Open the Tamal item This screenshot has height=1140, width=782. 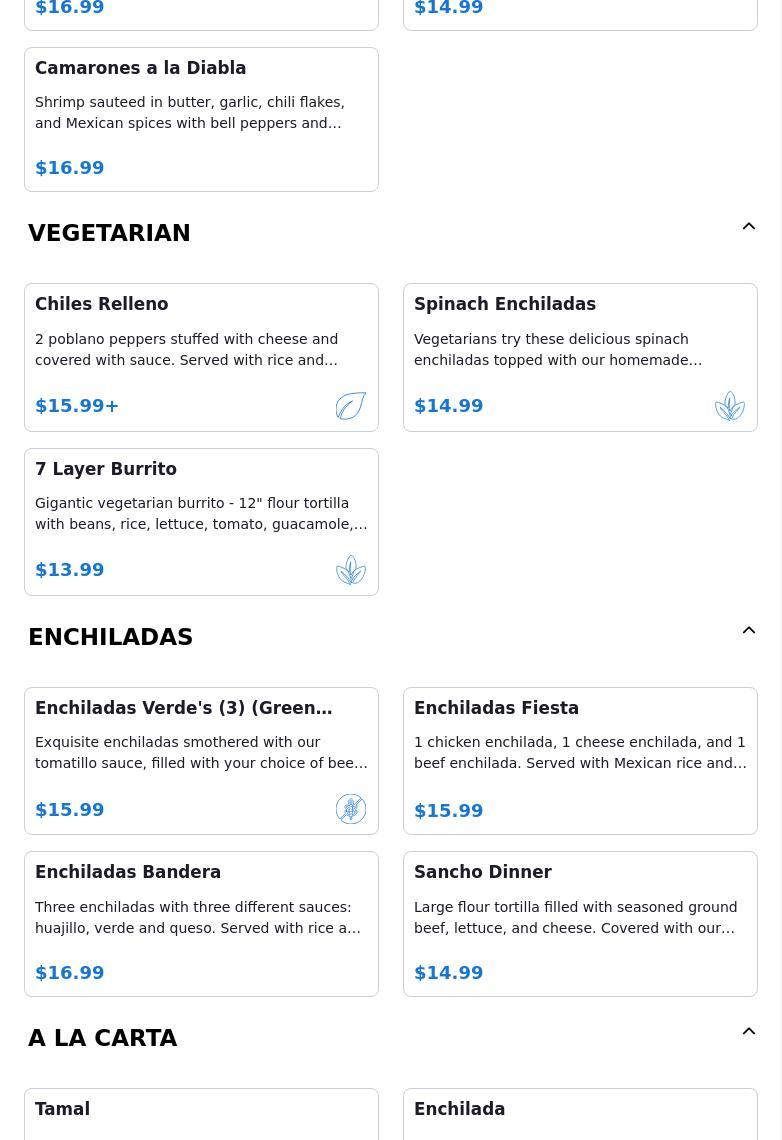[201, 1113]
